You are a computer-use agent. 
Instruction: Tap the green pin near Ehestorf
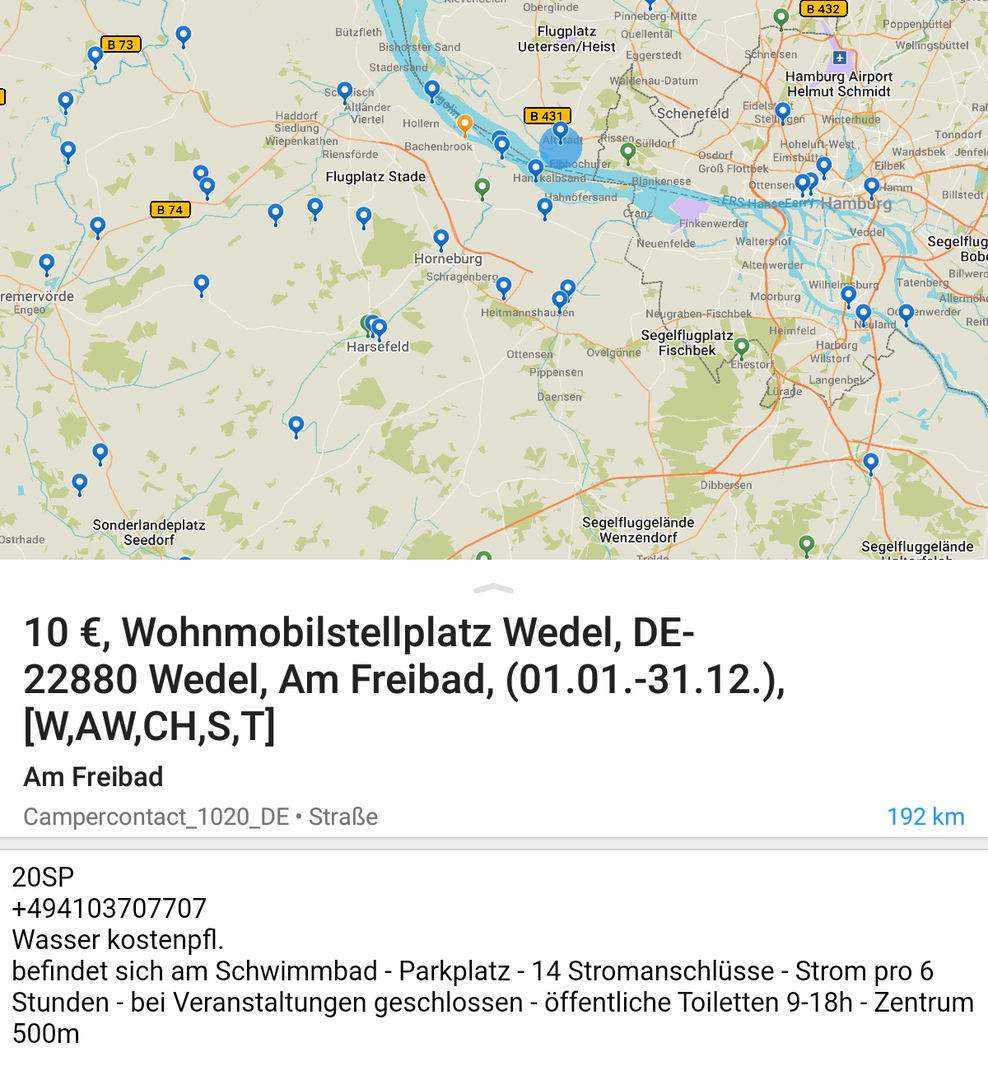(741, 346)
